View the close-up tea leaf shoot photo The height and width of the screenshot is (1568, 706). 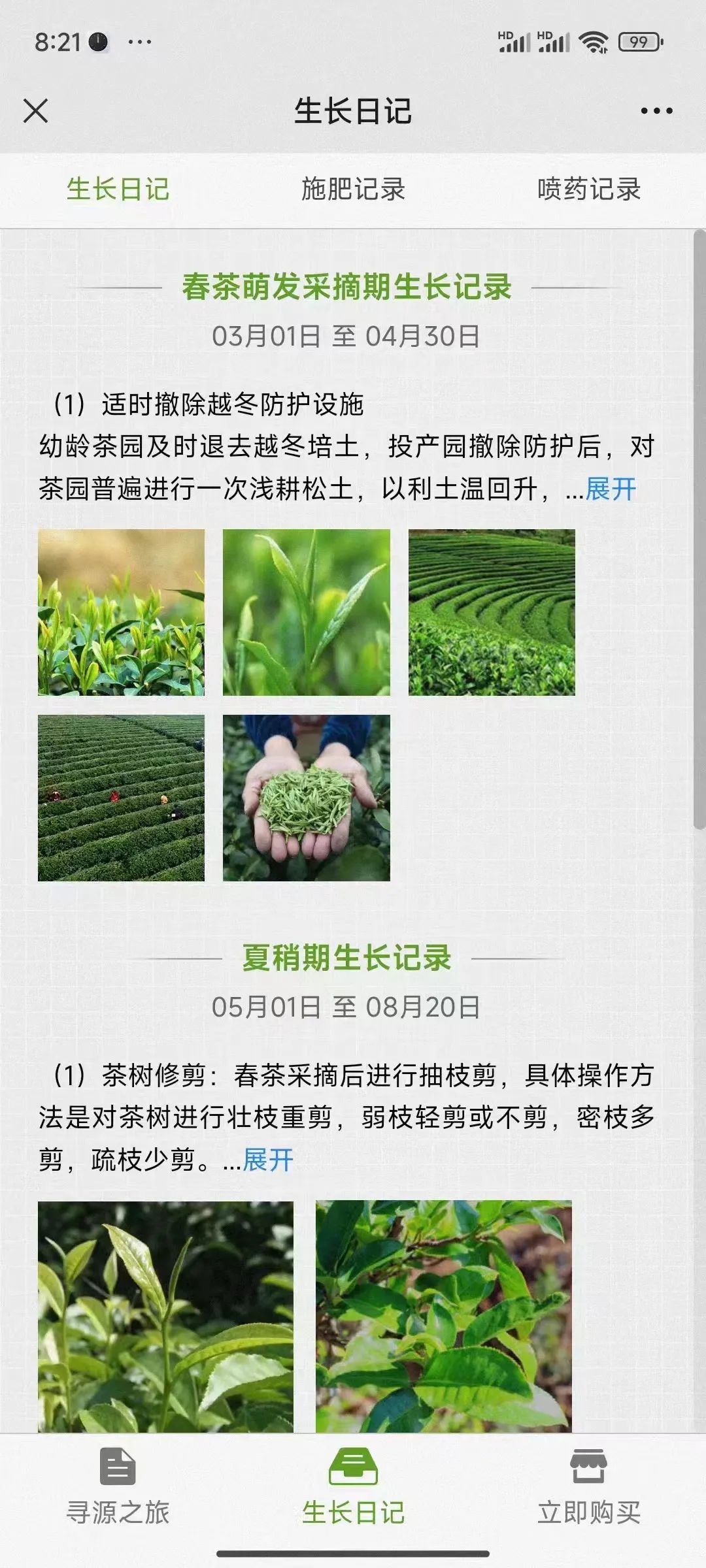point(307,612)
